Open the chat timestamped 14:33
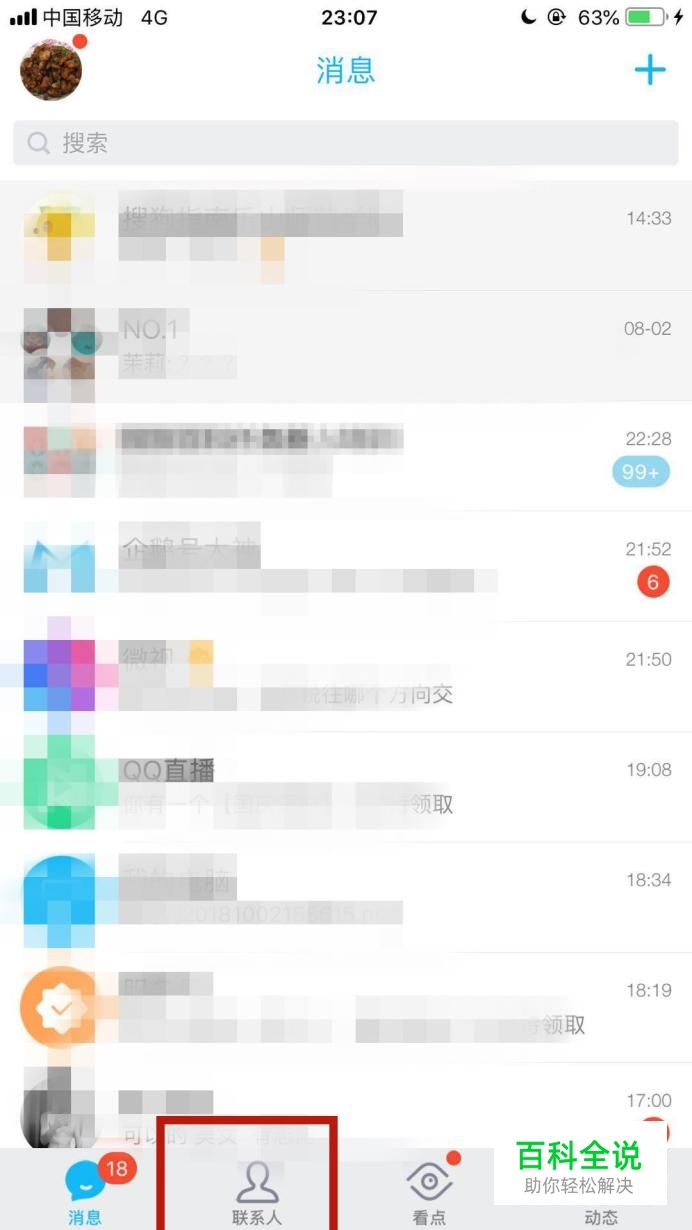The width and height of the screenshot is (692, 1230). [346, 236]
